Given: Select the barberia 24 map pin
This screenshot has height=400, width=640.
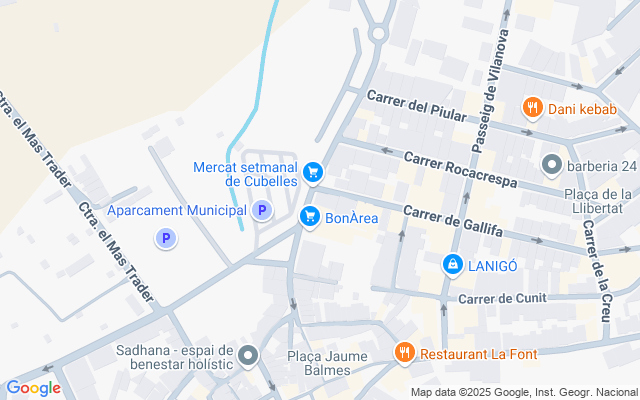Looking at the screenshot, I should coord(550,163).
